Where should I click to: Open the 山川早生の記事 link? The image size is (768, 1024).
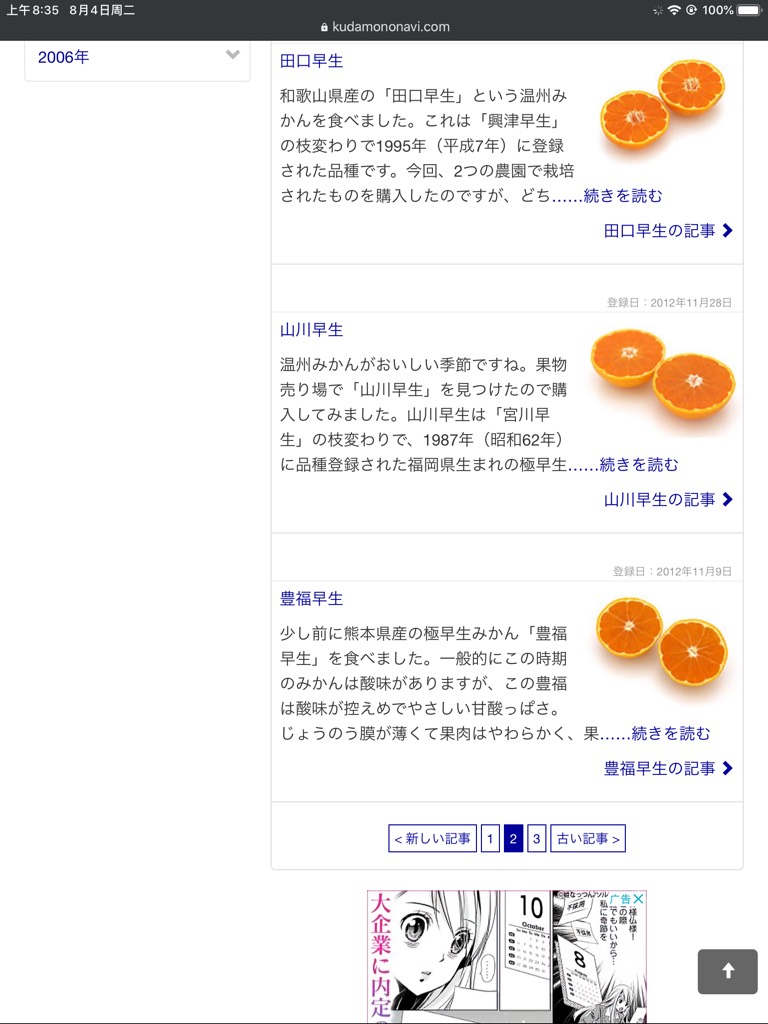(668, 500)
